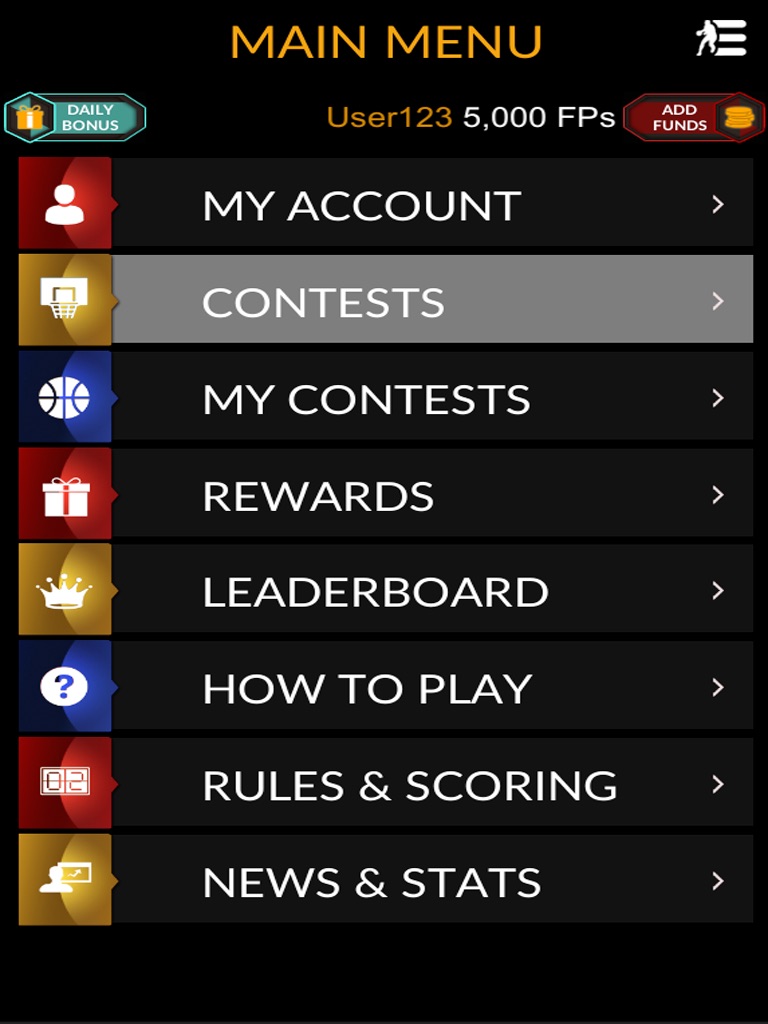The height and width of the screenshot is (1024, 768).
Task: Claim the Daily Bonus
Action: [75, 118]
